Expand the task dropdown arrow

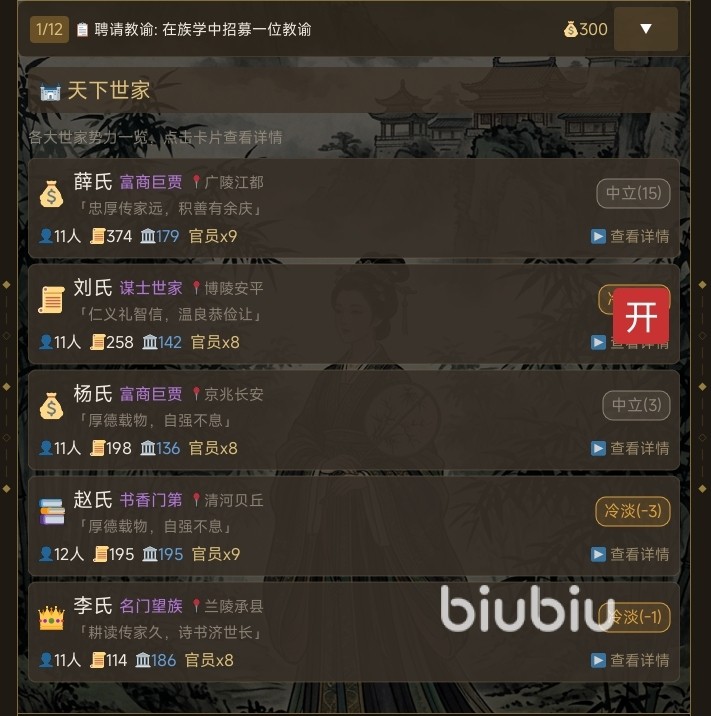coord(645,29)
